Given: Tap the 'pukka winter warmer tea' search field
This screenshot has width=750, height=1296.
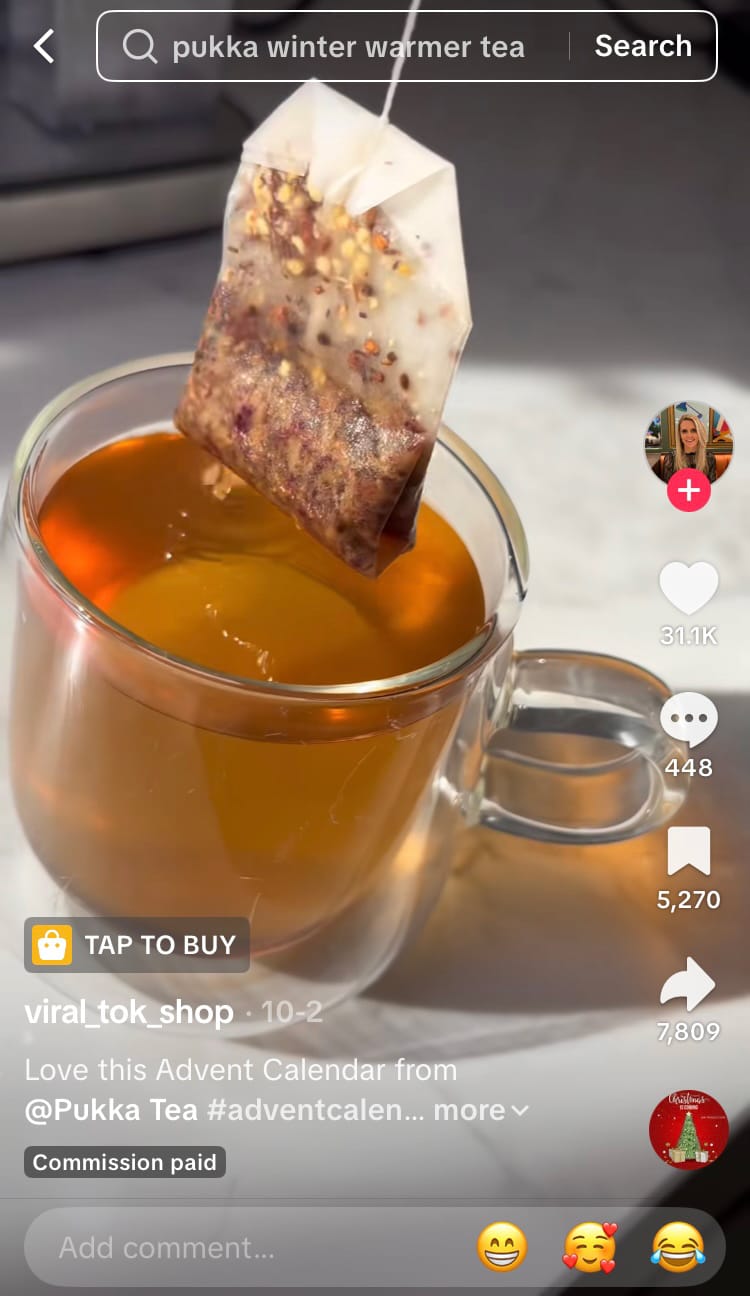Looking at the screenshot, I should (x=347, y=46).
